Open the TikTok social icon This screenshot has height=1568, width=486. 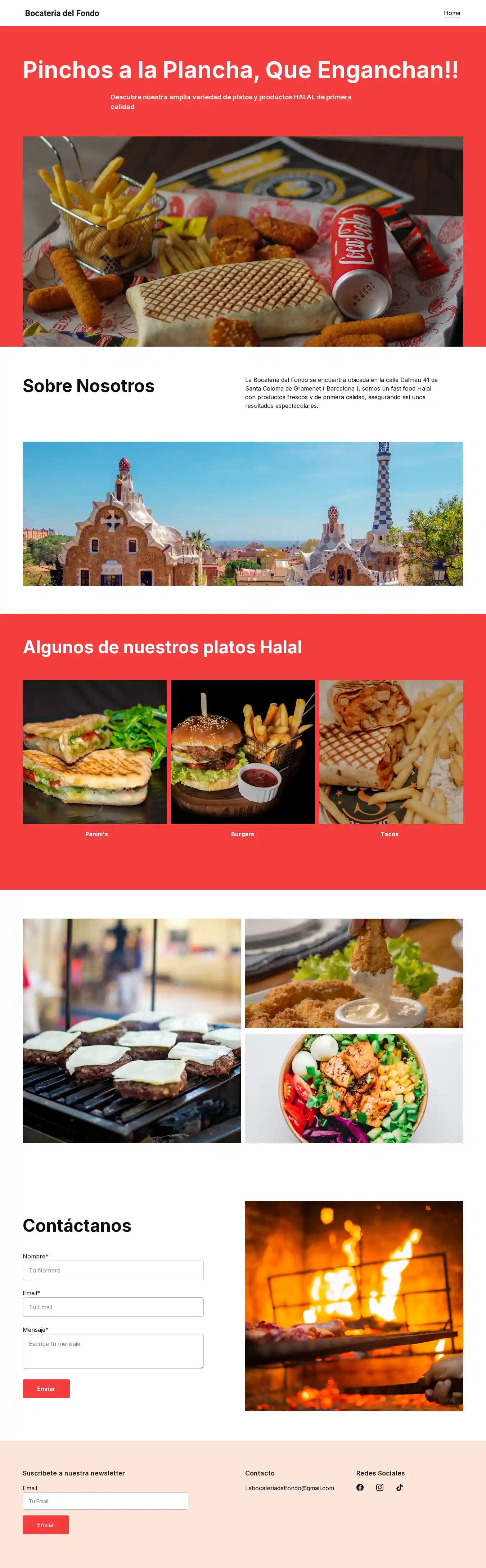400,1487
